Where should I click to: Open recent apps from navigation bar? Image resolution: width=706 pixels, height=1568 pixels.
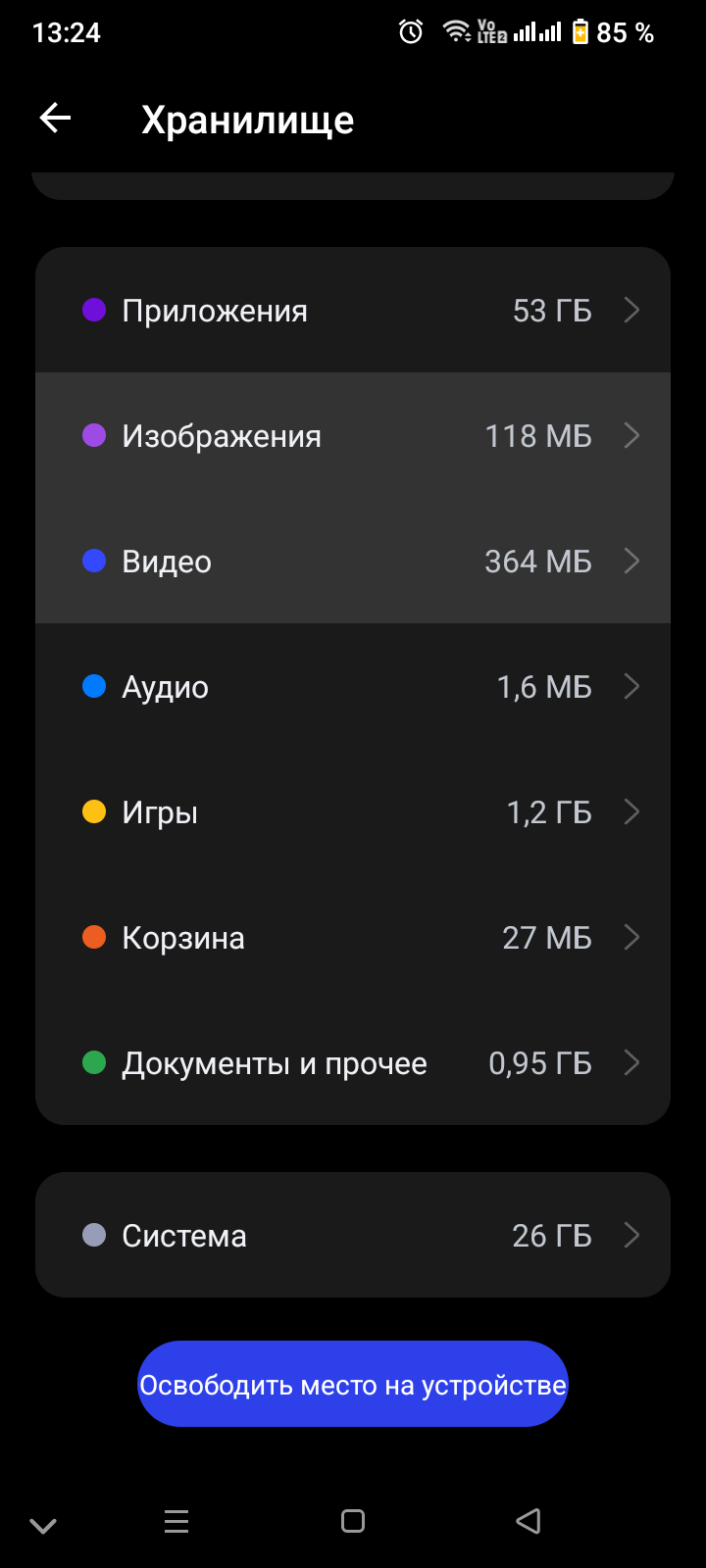point(176,1521)
